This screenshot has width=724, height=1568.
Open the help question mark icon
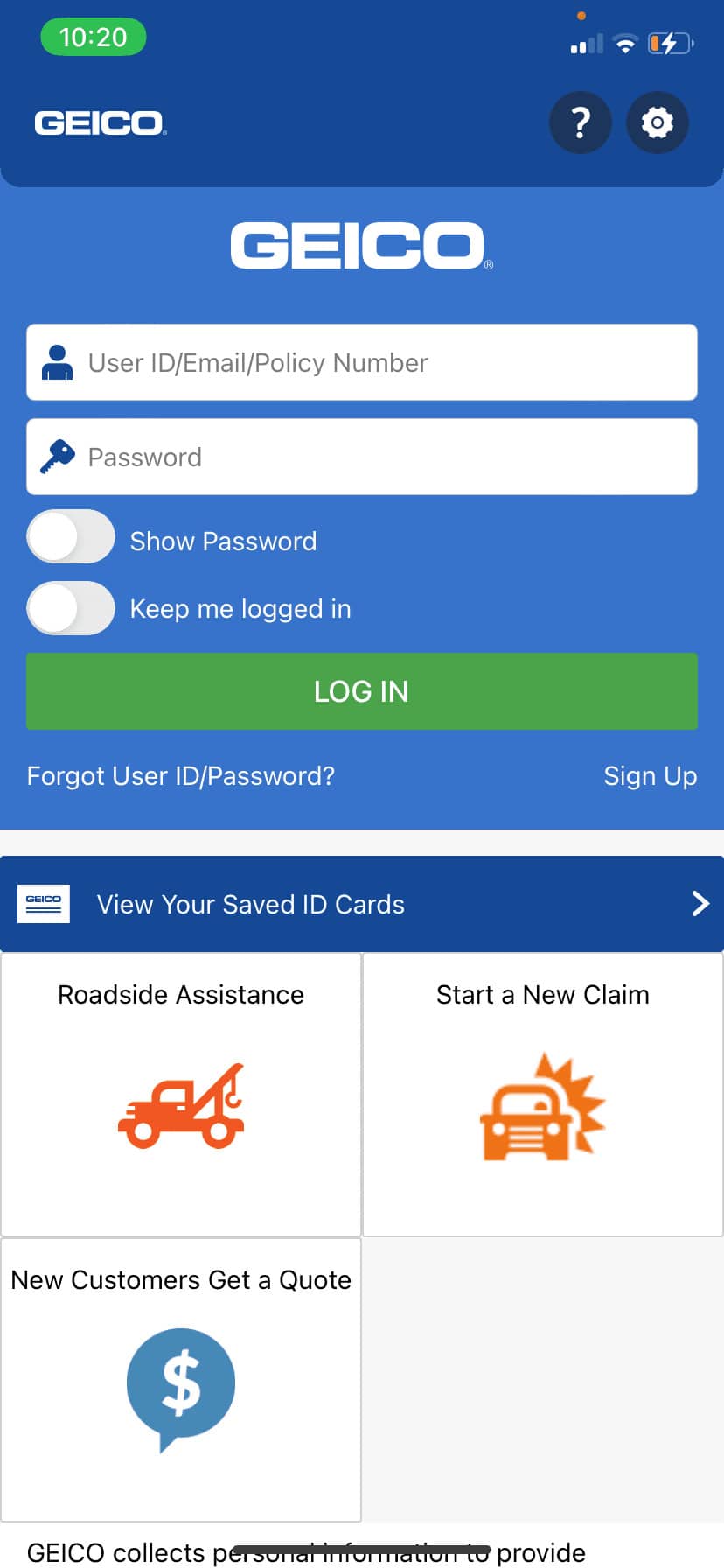[580, 122]
